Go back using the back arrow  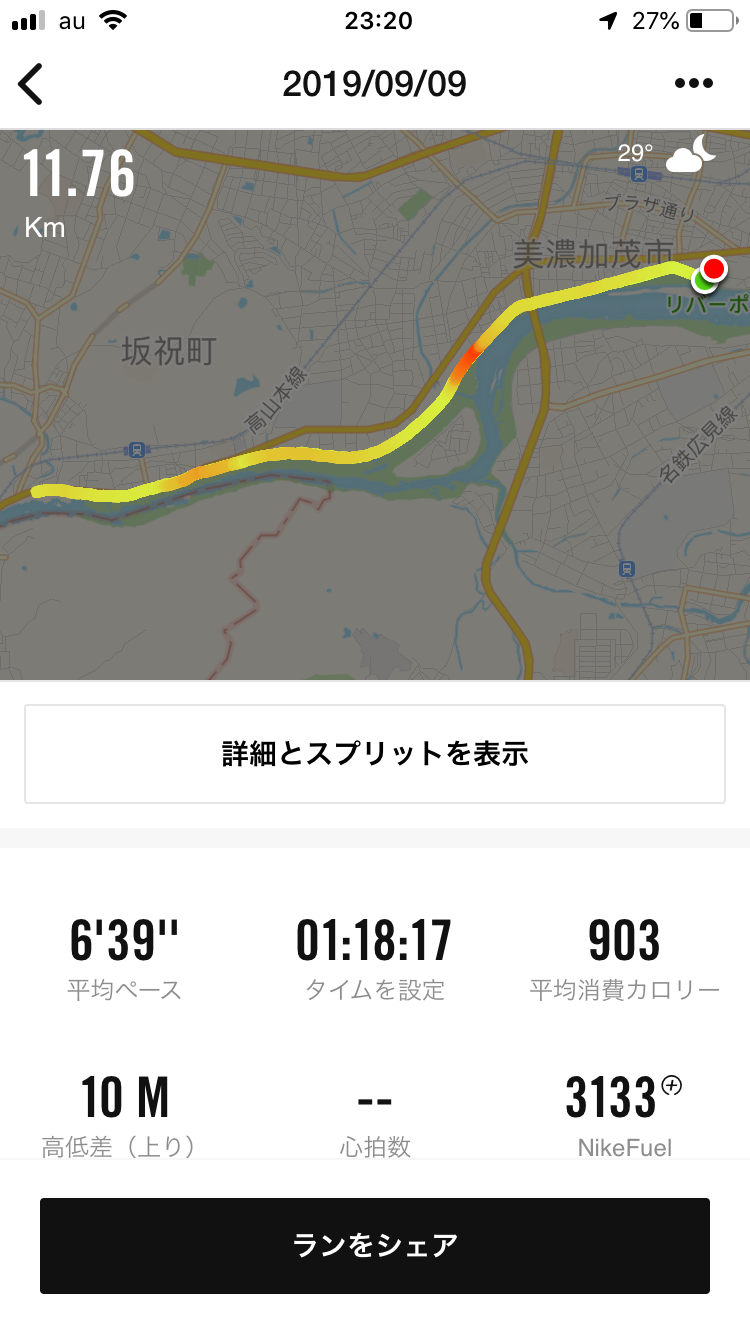[31, 84]
